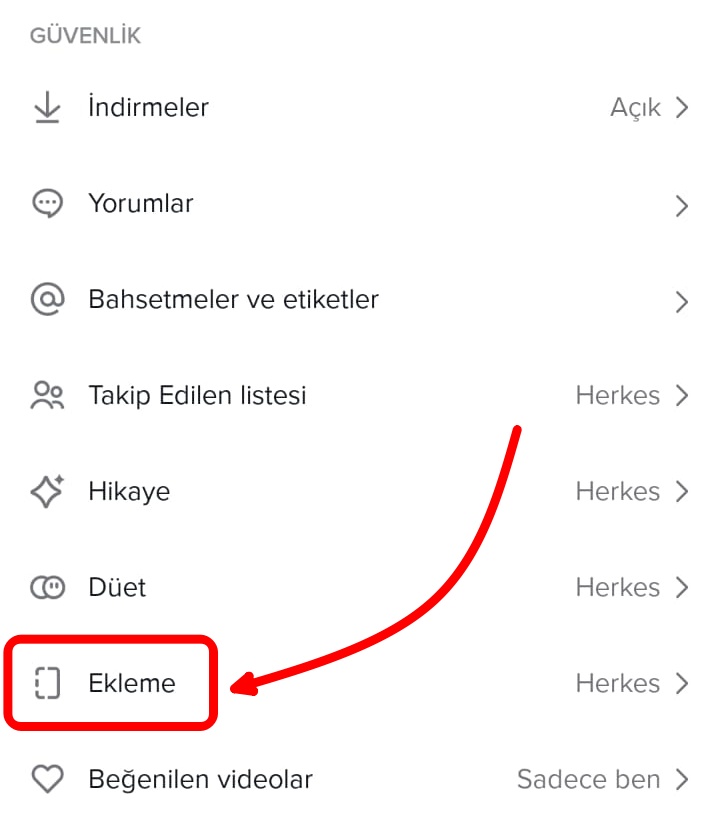Image resolution: width=720 pixels, height=823 pixels.
Task: Click the Yorumlar speech bubble icon
Action: 48,203
